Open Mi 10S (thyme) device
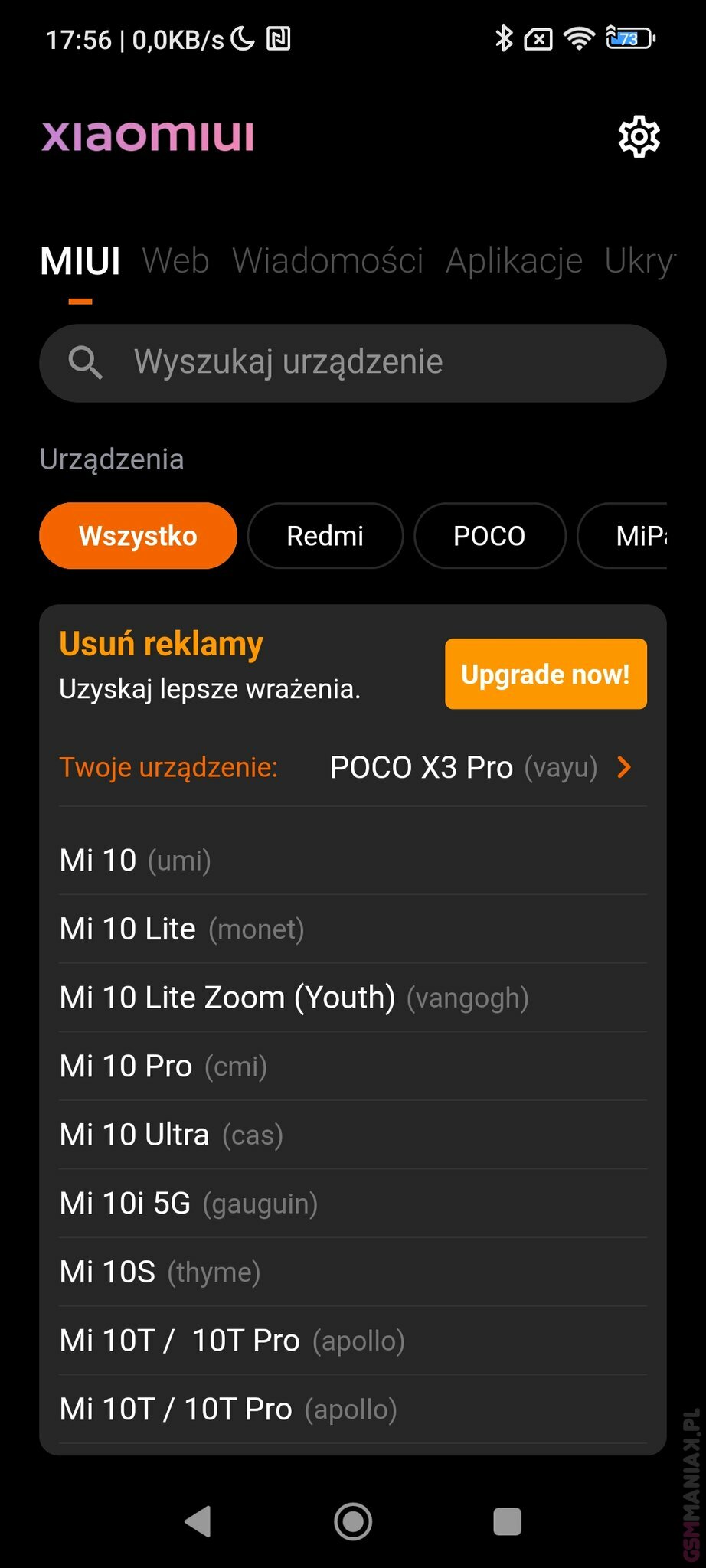 tap(160, 1272)
